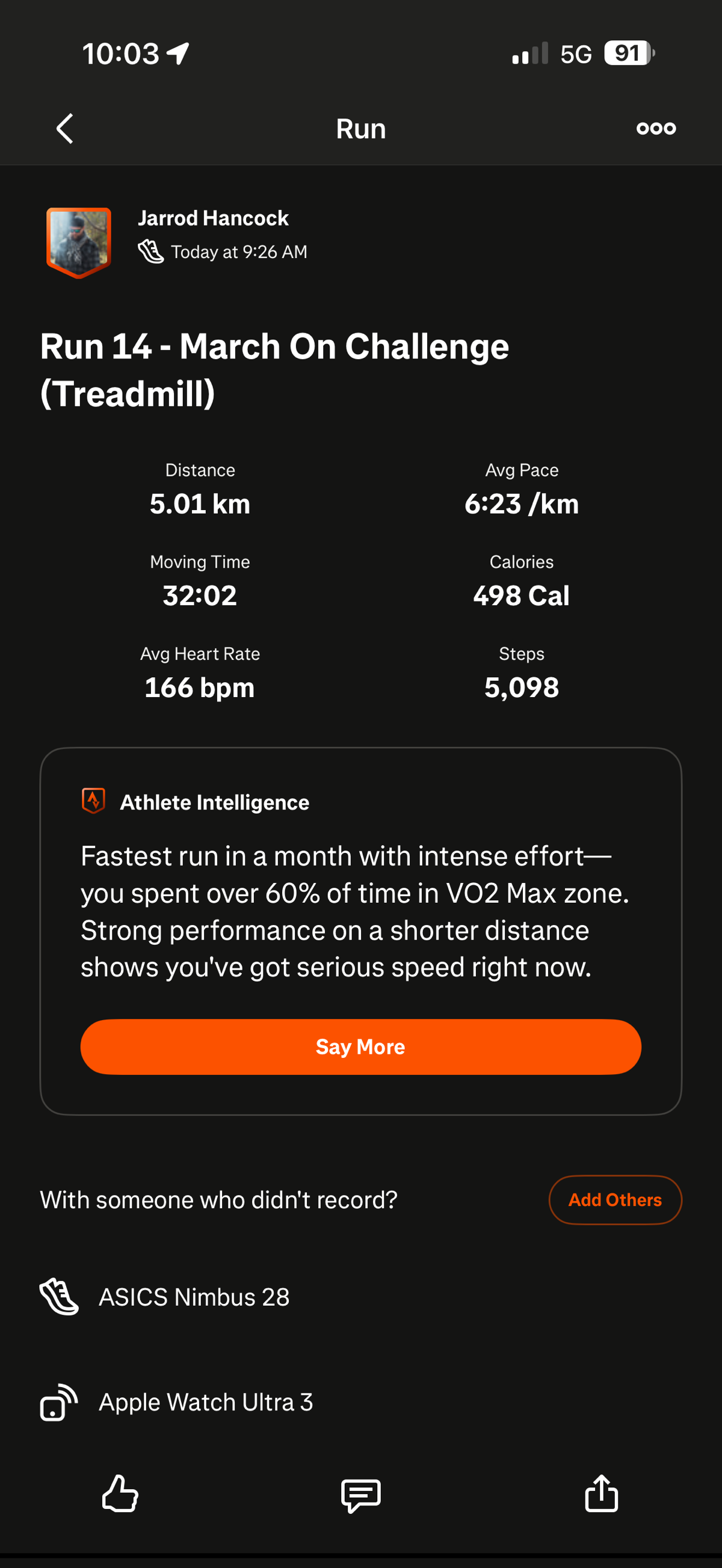Give kudos with the thumbs-up icon
This screenshot has width=722, height=1568.
[120, 1494]
